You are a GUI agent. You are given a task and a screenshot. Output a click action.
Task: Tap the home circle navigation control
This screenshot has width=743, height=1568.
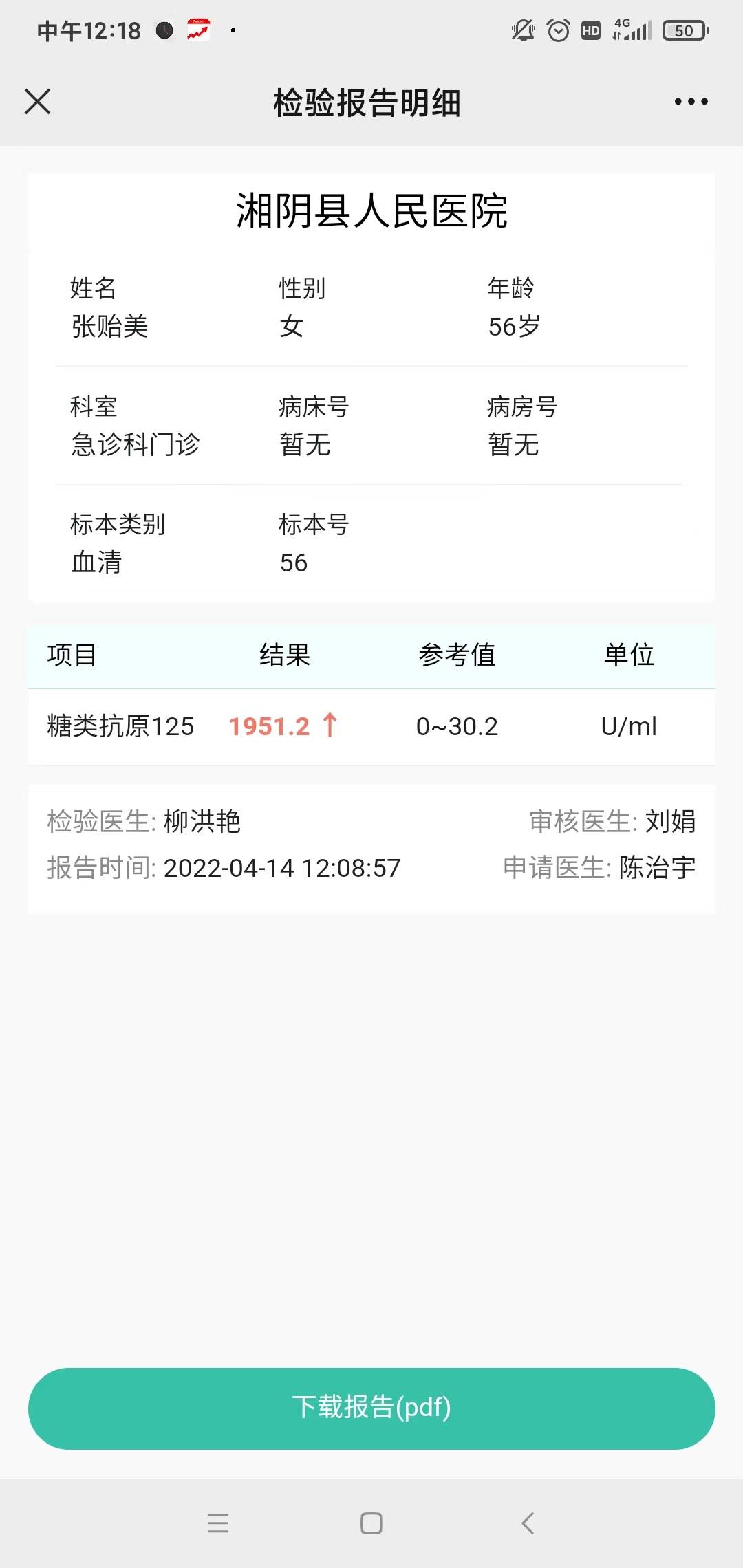tap(371, 1521)
